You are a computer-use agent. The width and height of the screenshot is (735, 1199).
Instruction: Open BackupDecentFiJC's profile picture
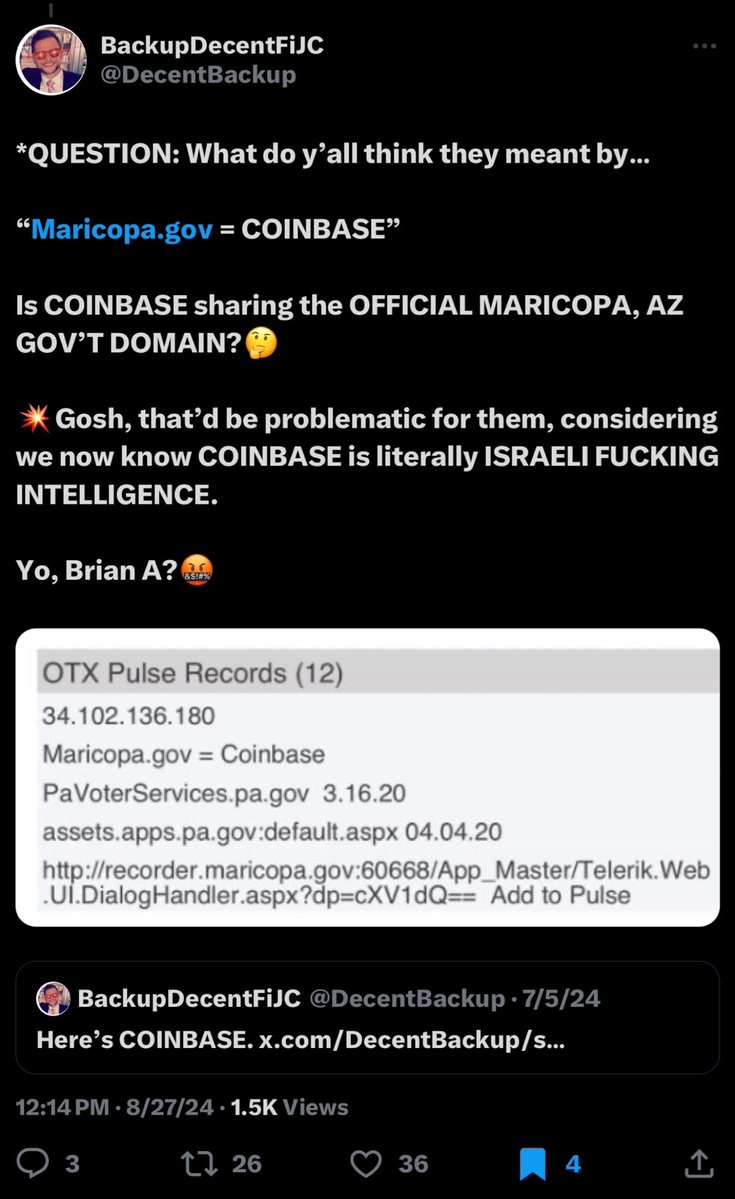pyautogui.click(x=50, y=60)
